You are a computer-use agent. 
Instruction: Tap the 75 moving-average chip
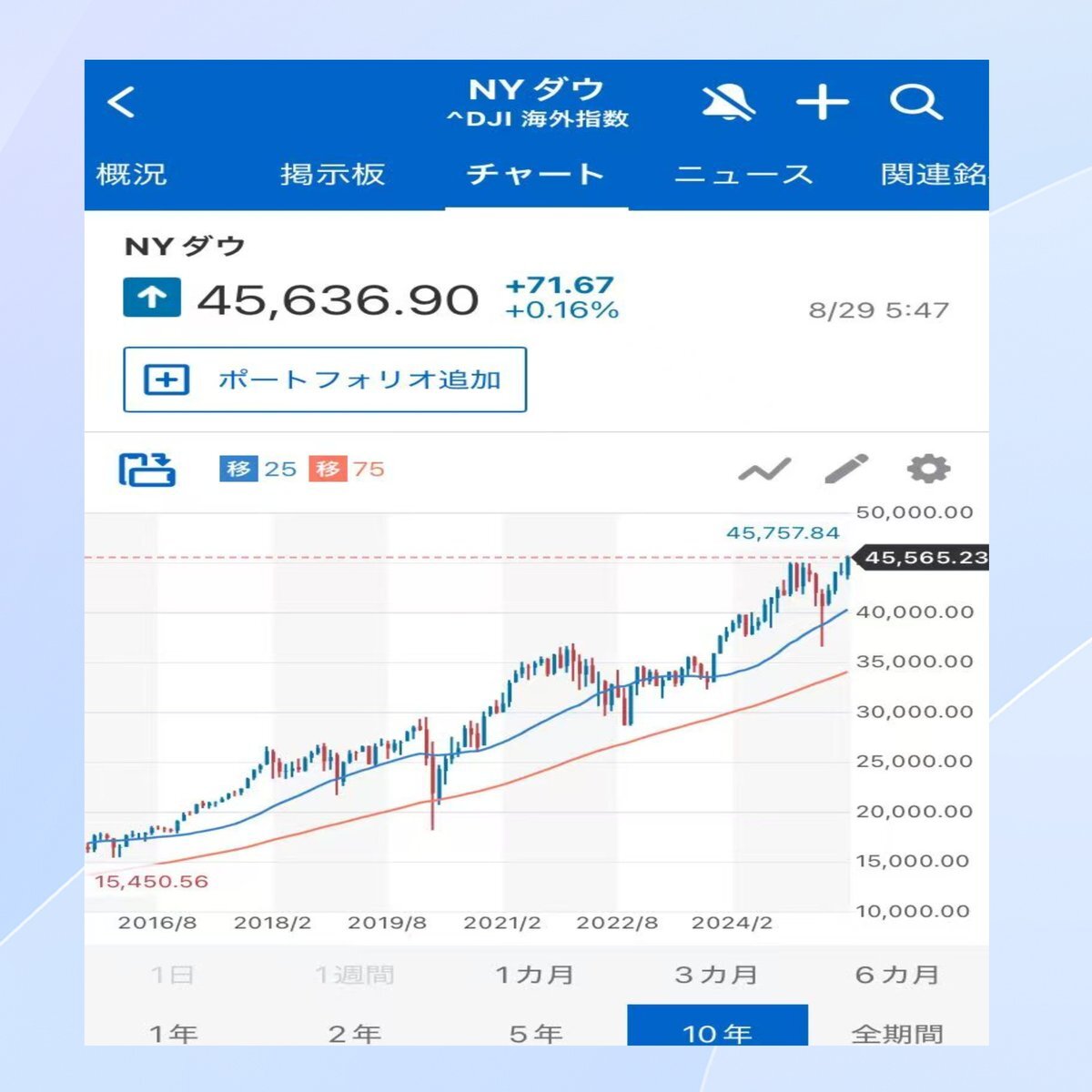(347, 469)
